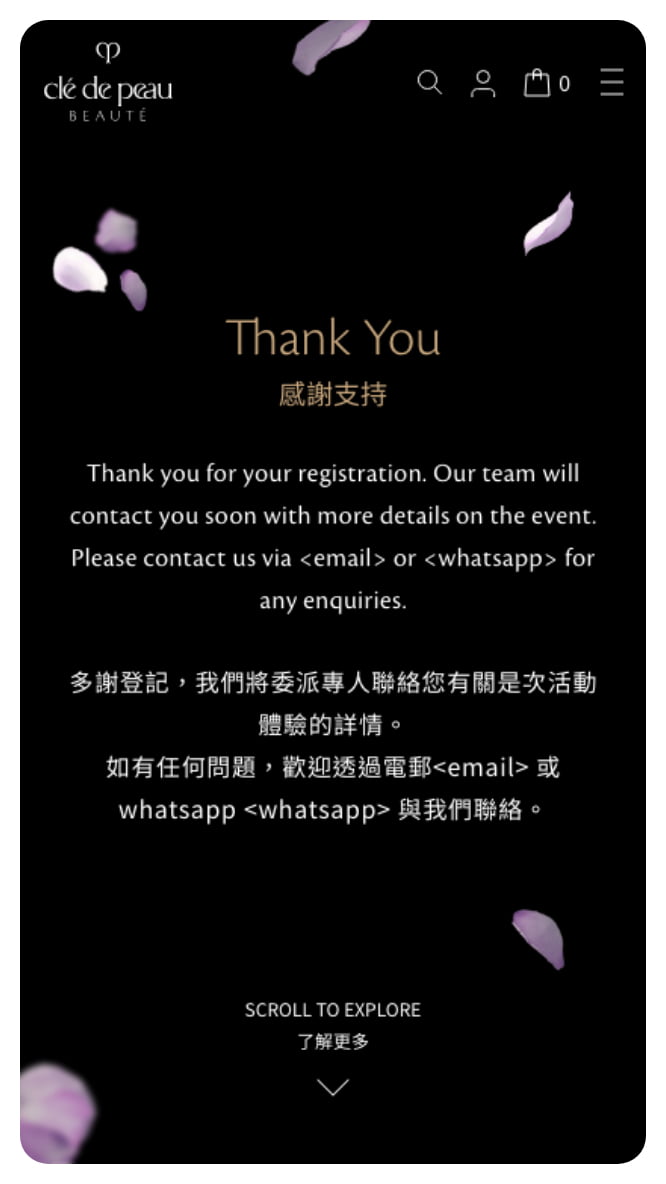Image resolution: width=666 pixels, height=1184 pixels.
Task: Go to the Clé de Peau Beauté homepage
Action: (108, 83)
